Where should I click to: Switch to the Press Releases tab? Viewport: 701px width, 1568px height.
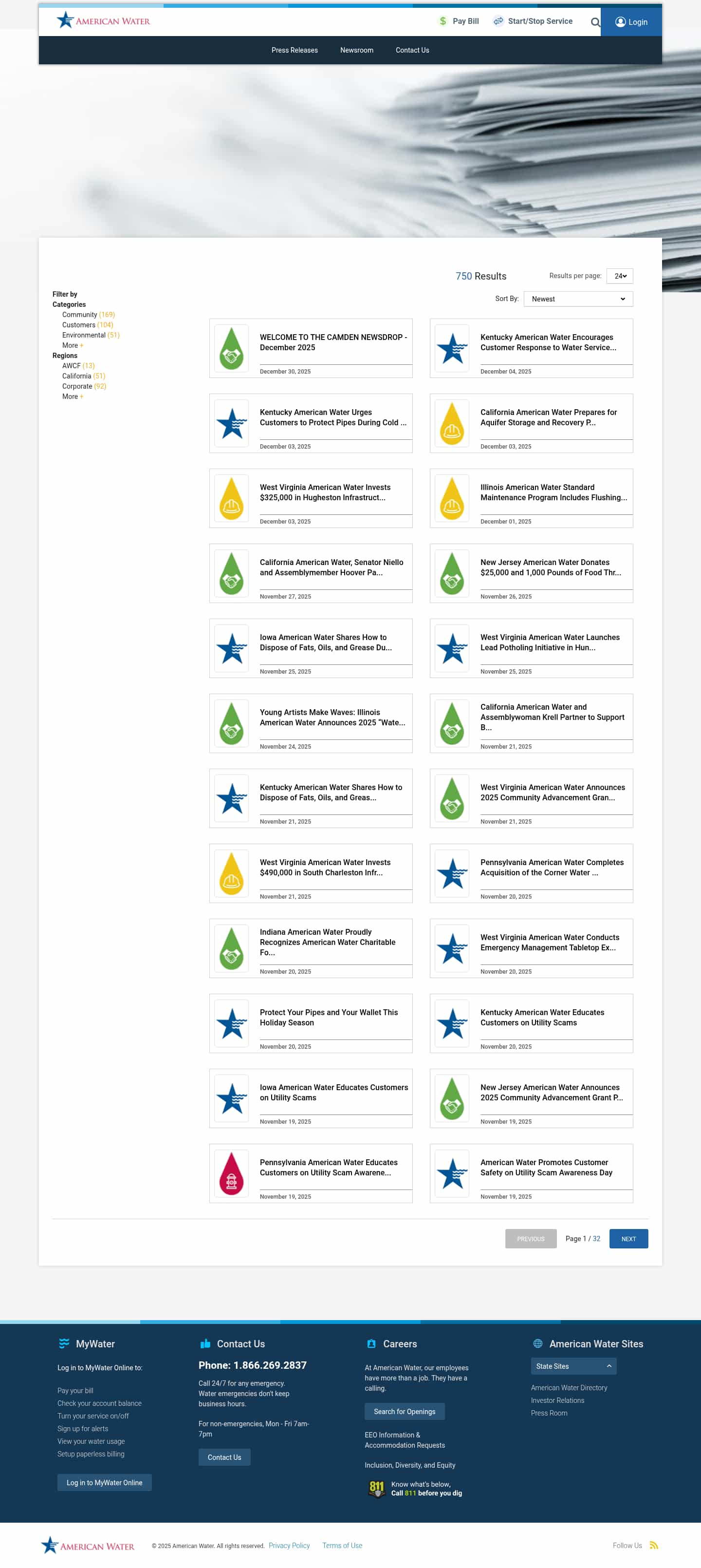point(295,51)
